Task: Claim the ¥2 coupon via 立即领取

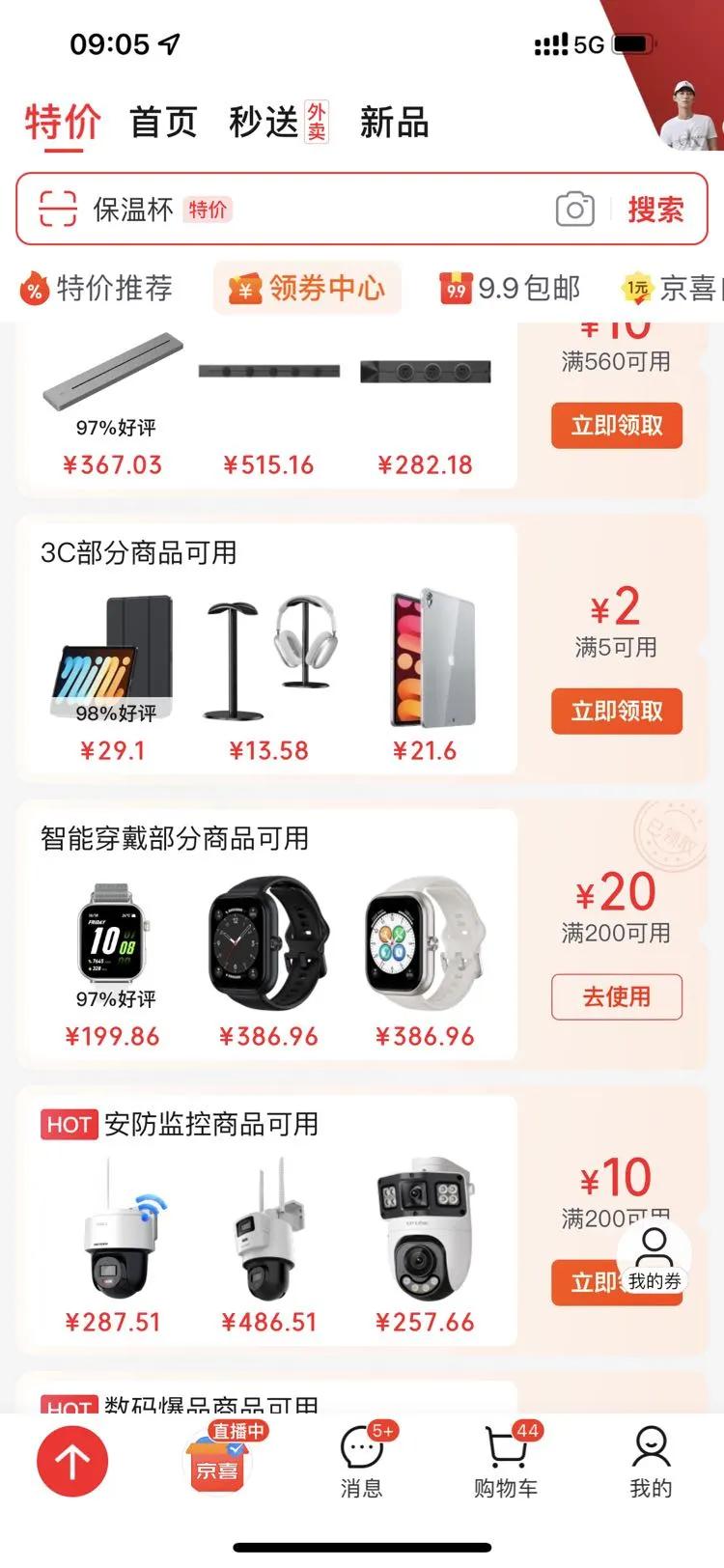Action: pyautogui.click(x=616, y=712)
